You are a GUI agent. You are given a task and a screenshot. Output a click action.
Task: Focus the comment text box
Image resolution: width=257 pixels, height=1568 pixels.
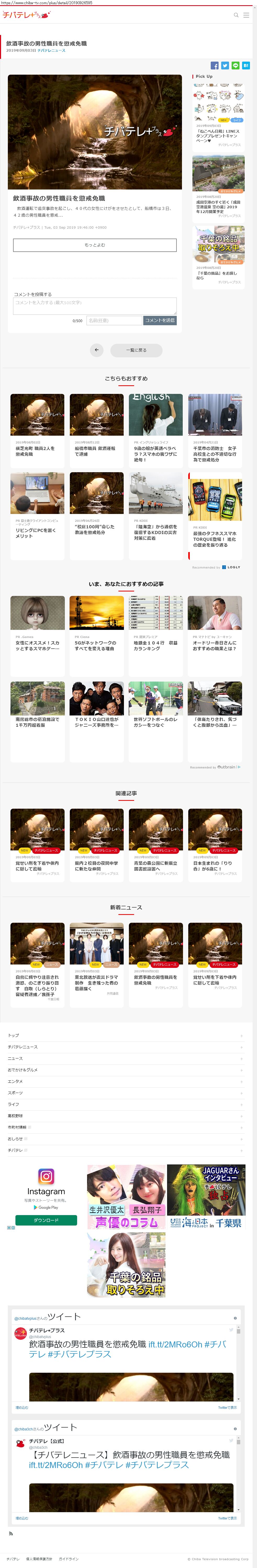tap(94, 306)
